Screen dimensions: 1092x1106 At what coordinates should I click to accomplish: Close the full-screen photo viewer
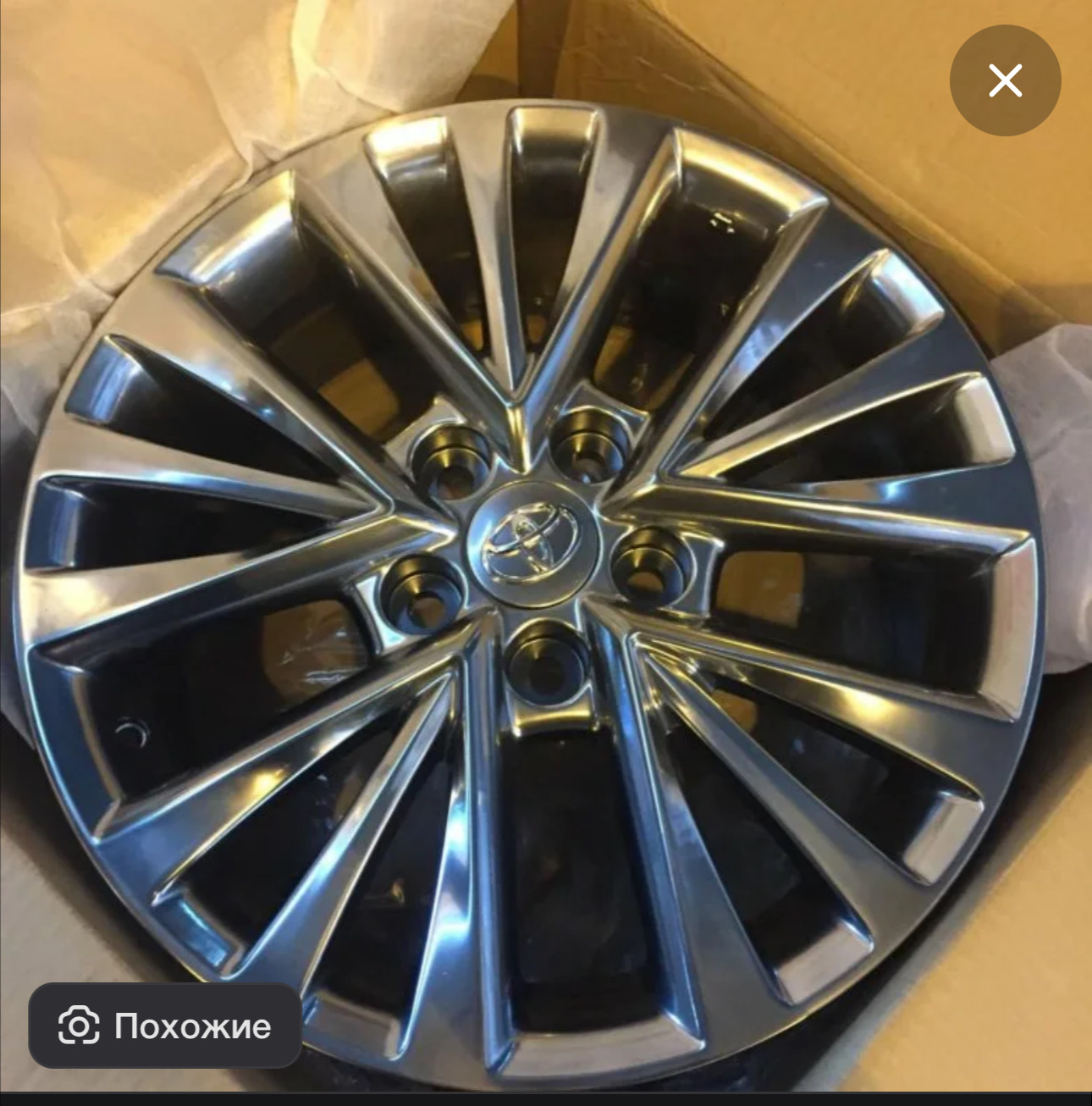point(1005,81)
